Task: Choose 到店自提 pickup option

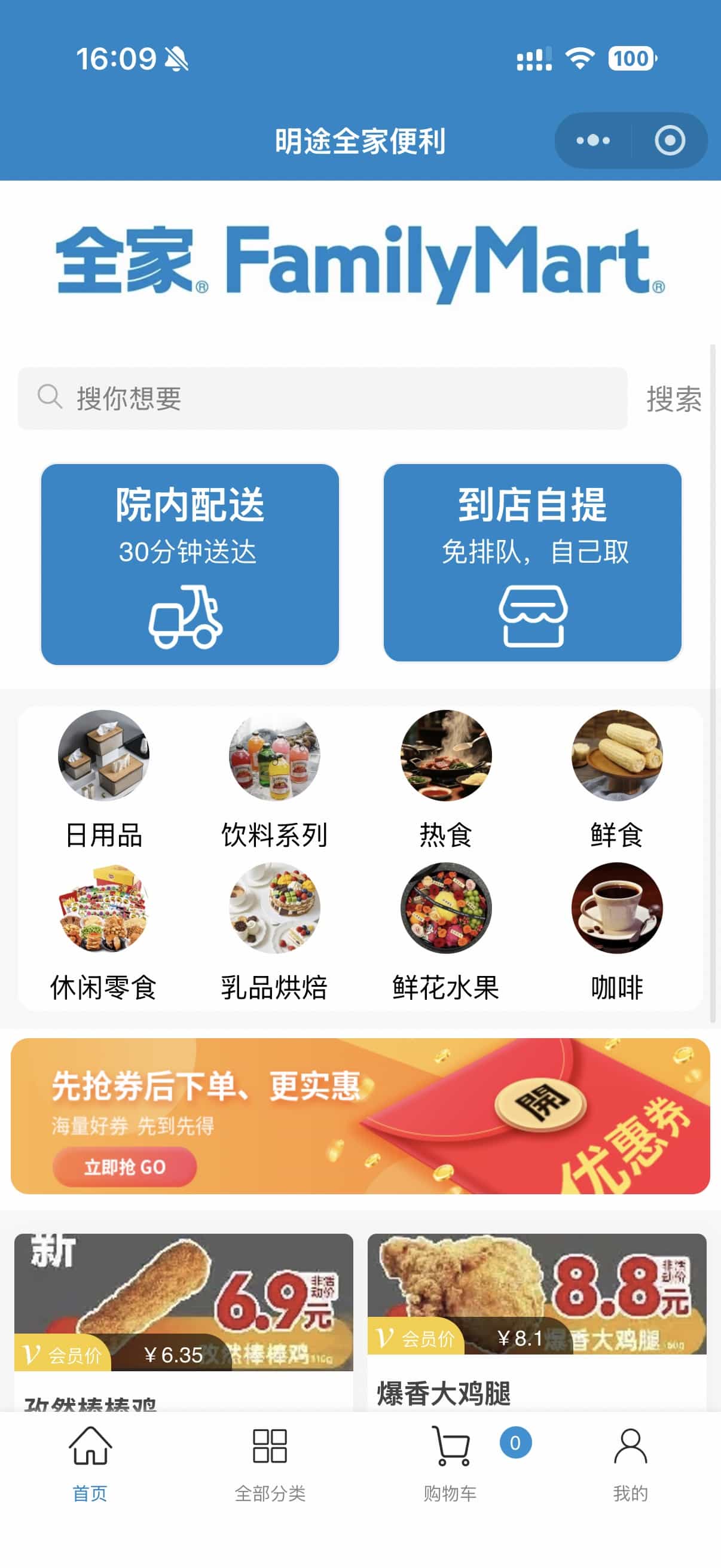Action: pyautogui.click(x=533, y=563)
